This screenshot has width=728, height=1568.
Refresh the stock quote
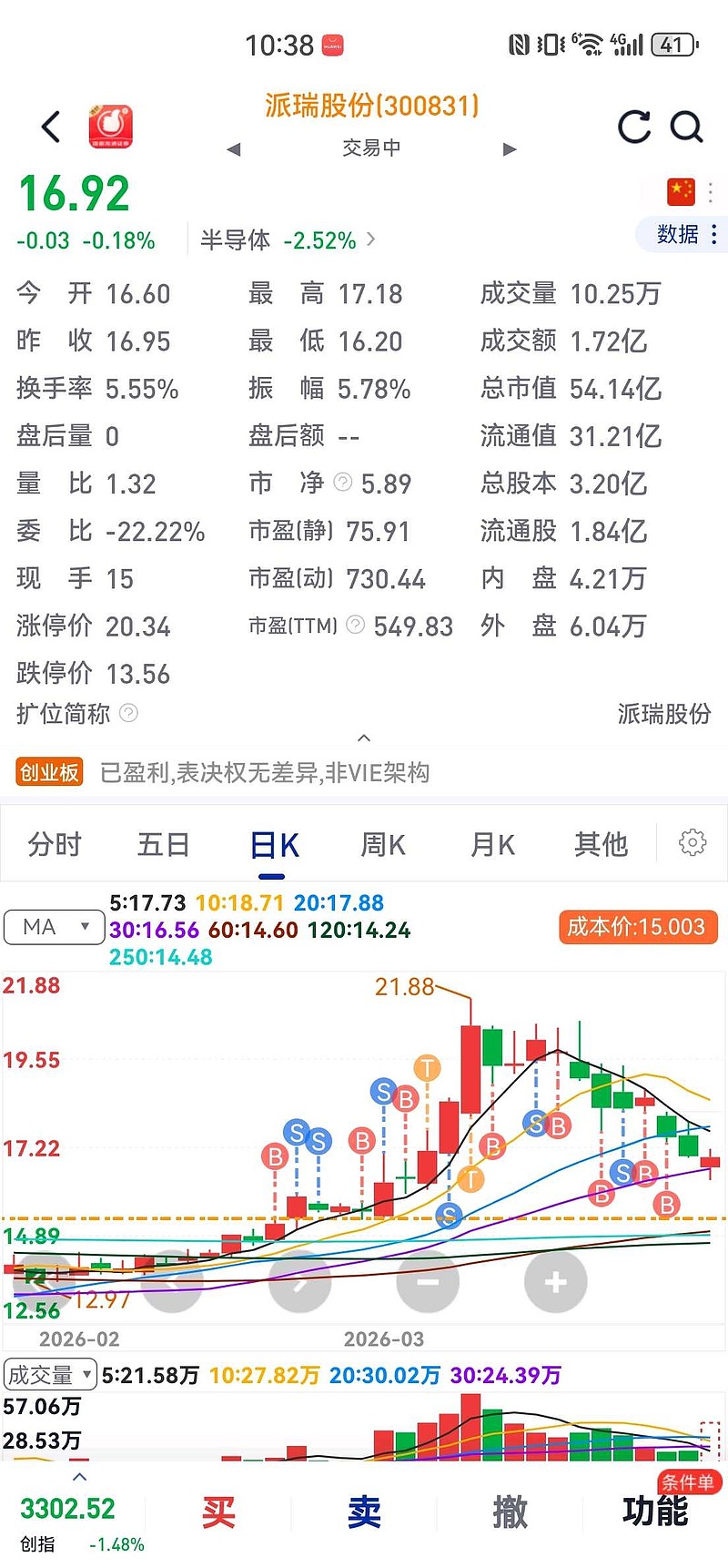[x=634, y=127]
